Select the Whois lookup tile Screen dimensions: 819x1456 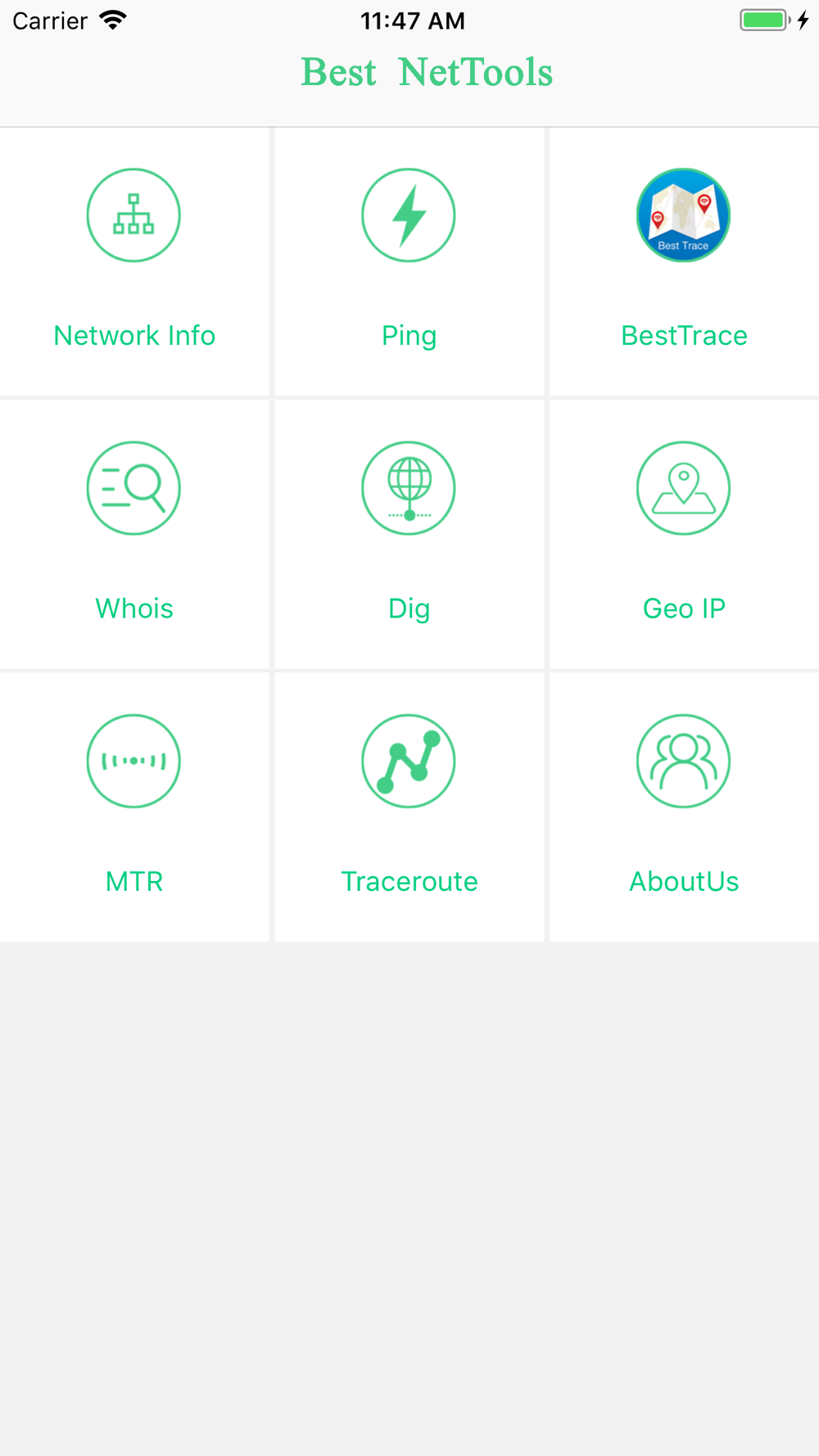click(x=133, y=533)
